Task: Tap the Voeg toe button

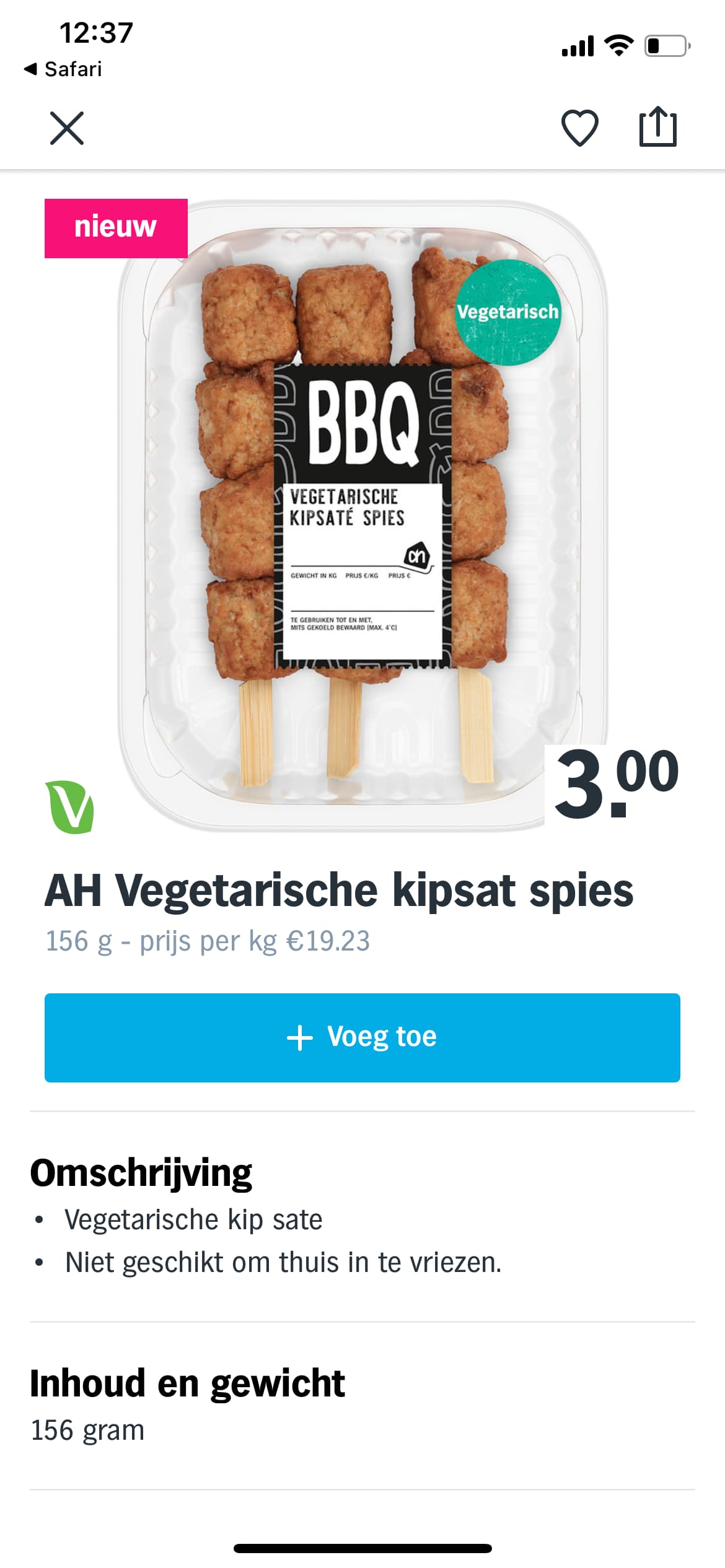Action: (362, 1037)
